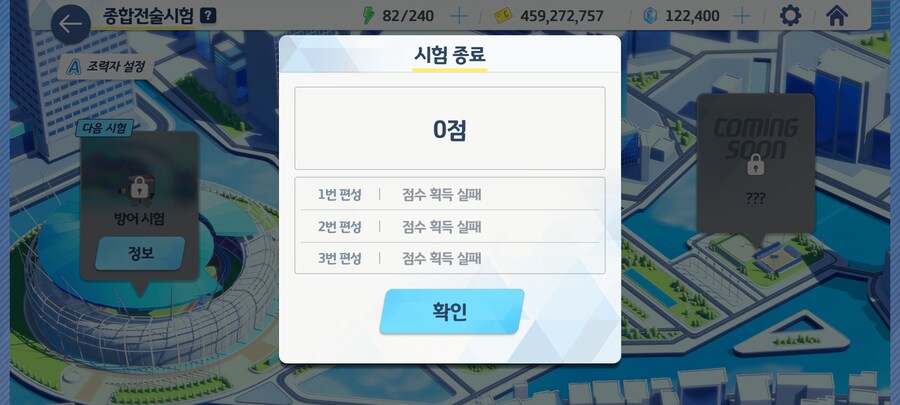Go back using the top-left arrow
This screenshot has width=900, height=405.
click(x=71, y=23)
